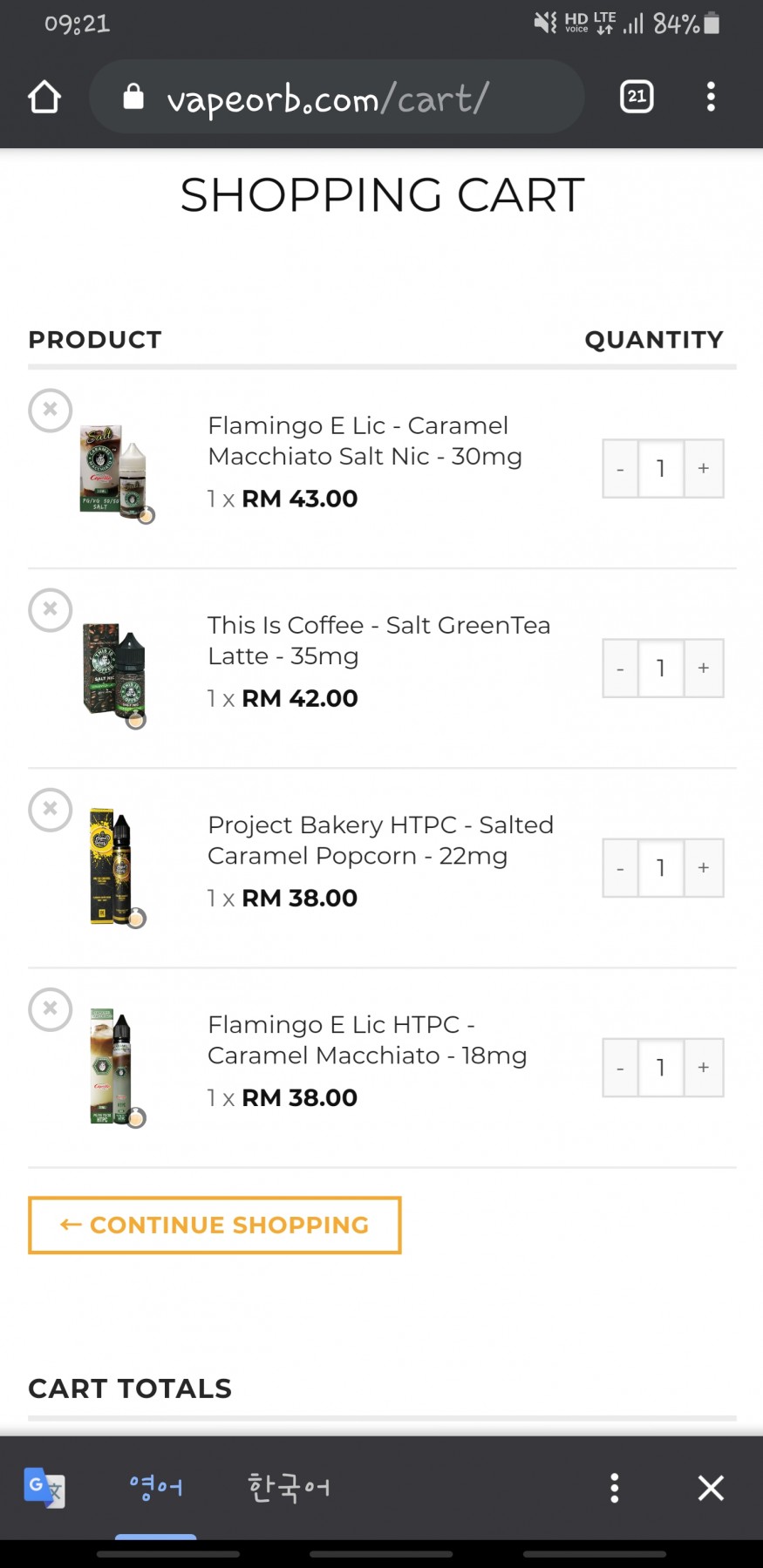763x1568 pixels.
Task: Edit quantity field for Flamingo Salt Nic 30mg
Action: pos(661,469)
